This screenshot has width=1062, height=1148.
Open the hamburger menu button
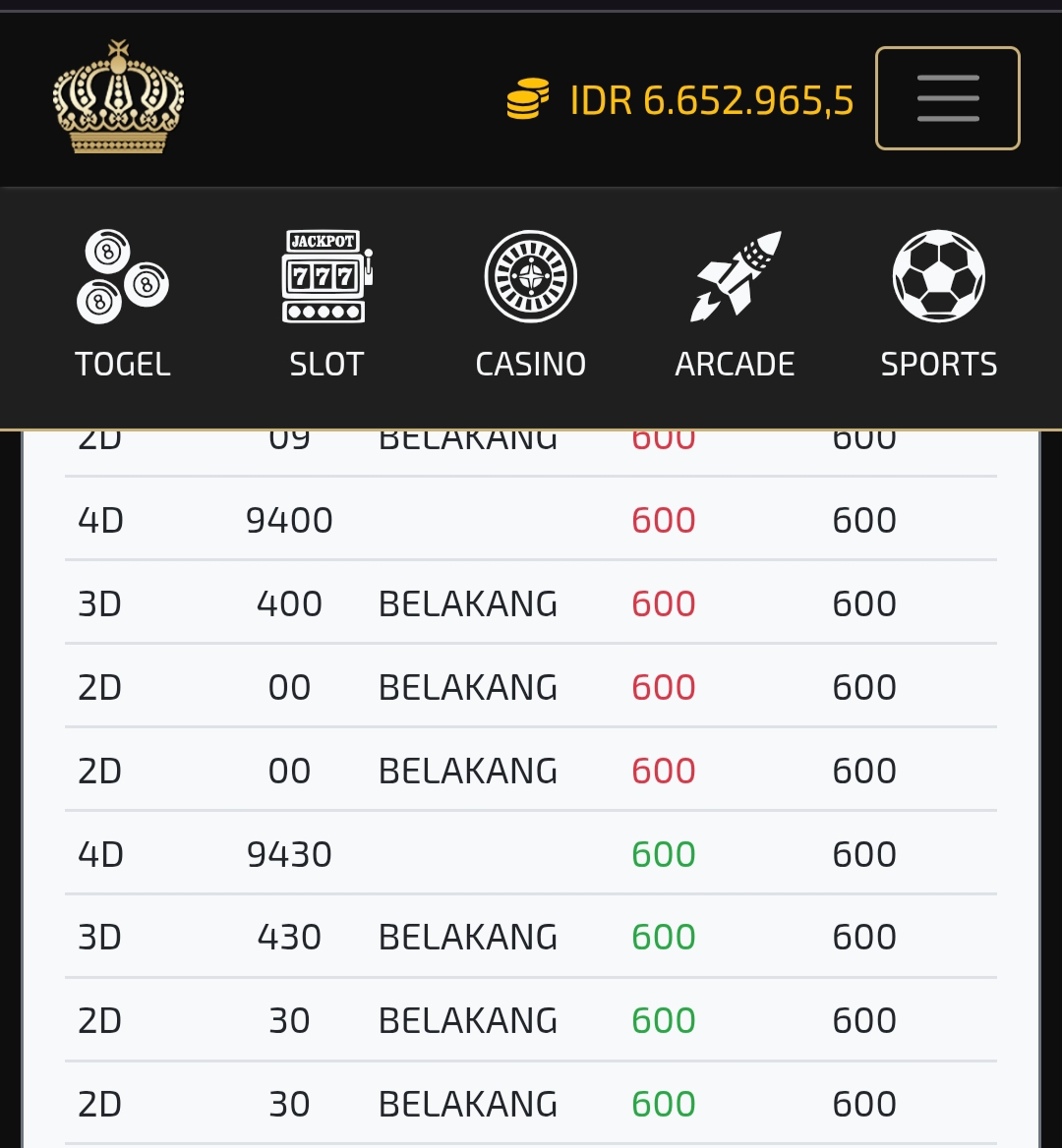[x=947, y=98]
